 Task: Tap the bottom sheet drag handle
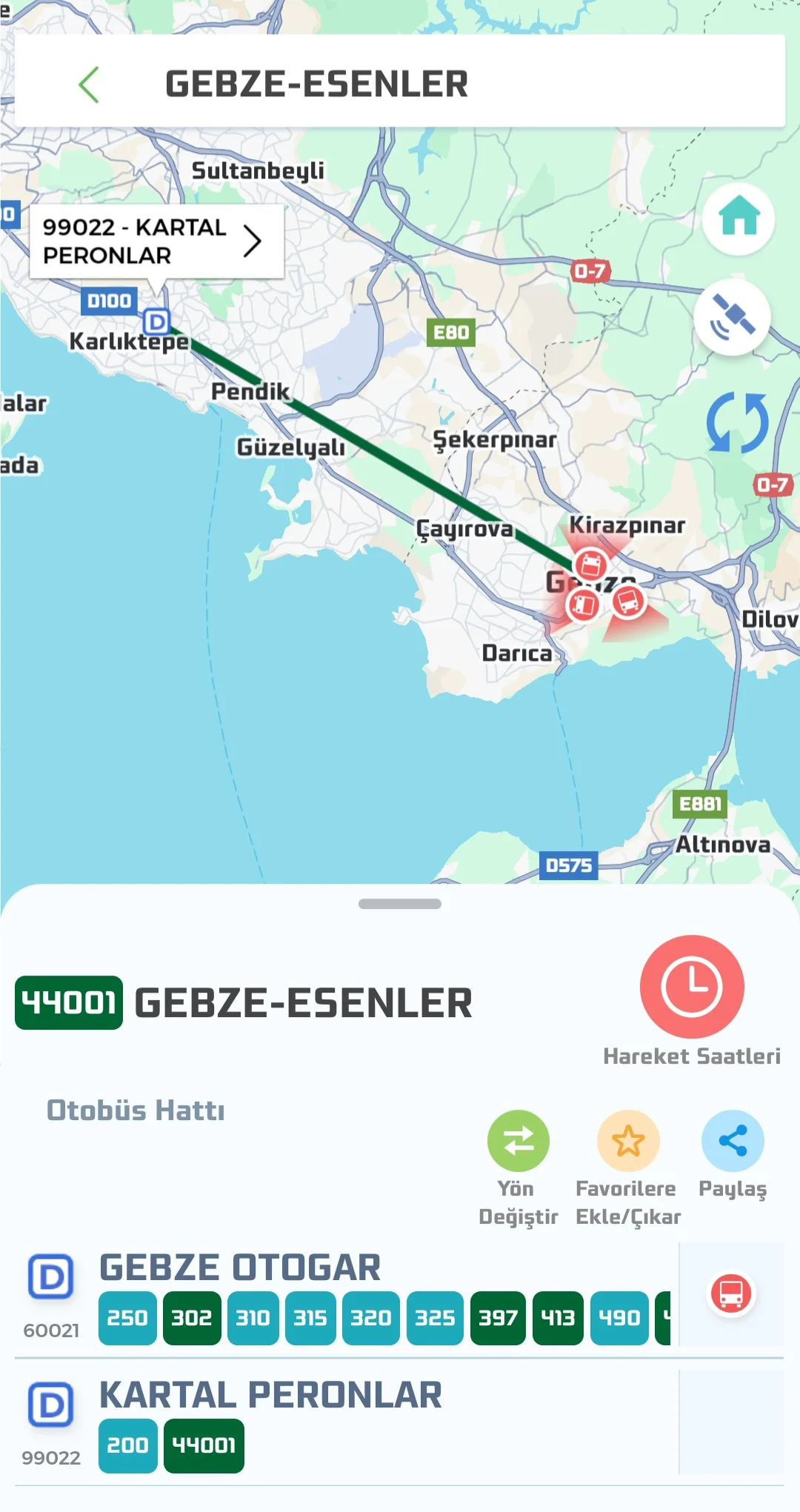pos(400,904)
